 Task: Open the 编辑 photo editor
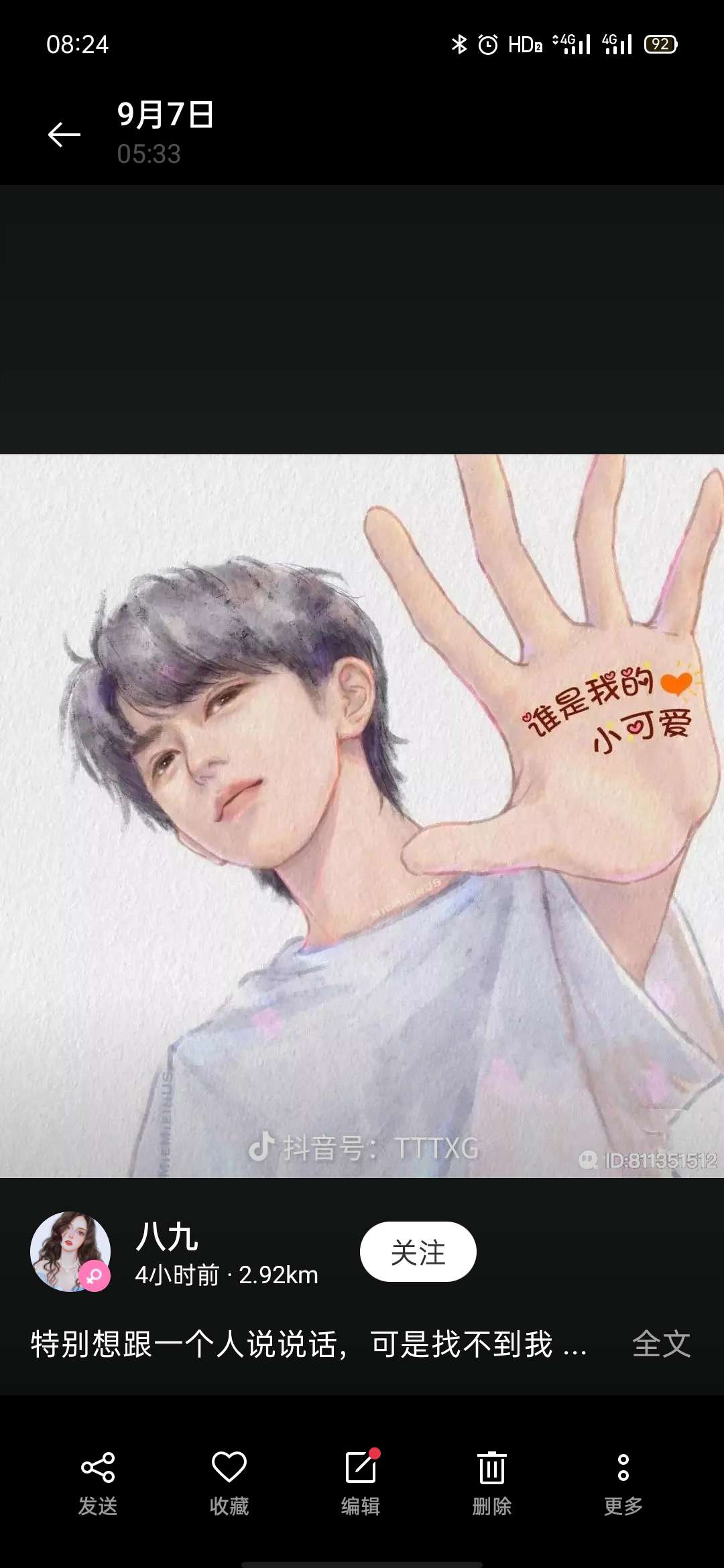(361, 1481)
